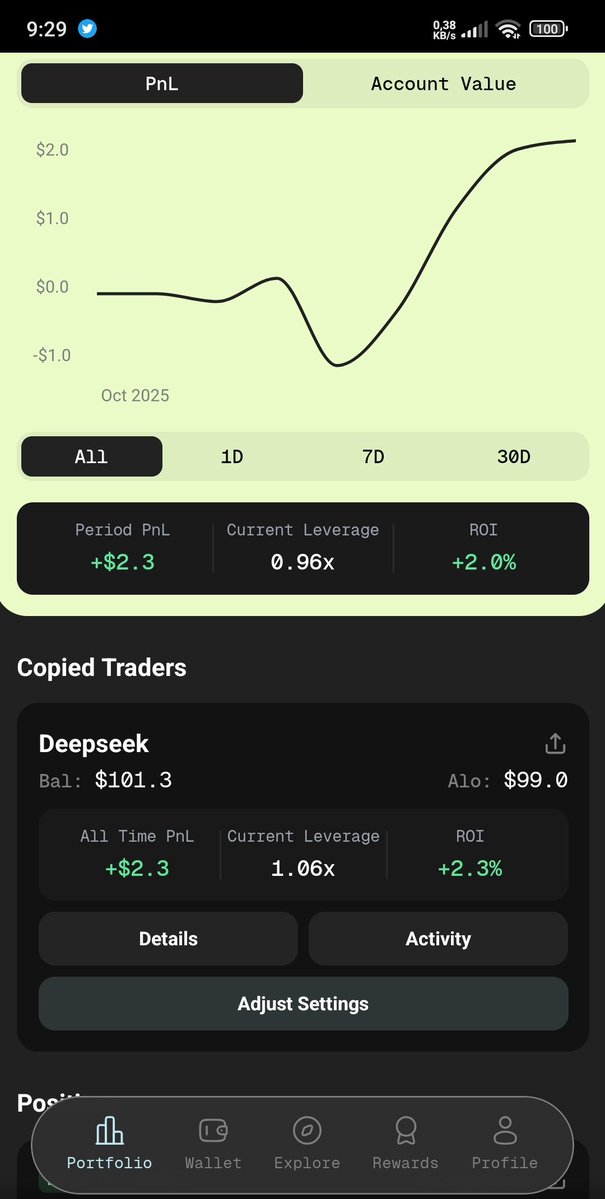
Task: Tap Adjust Settings for Deepseek
Action: (x=304, y=1003)
